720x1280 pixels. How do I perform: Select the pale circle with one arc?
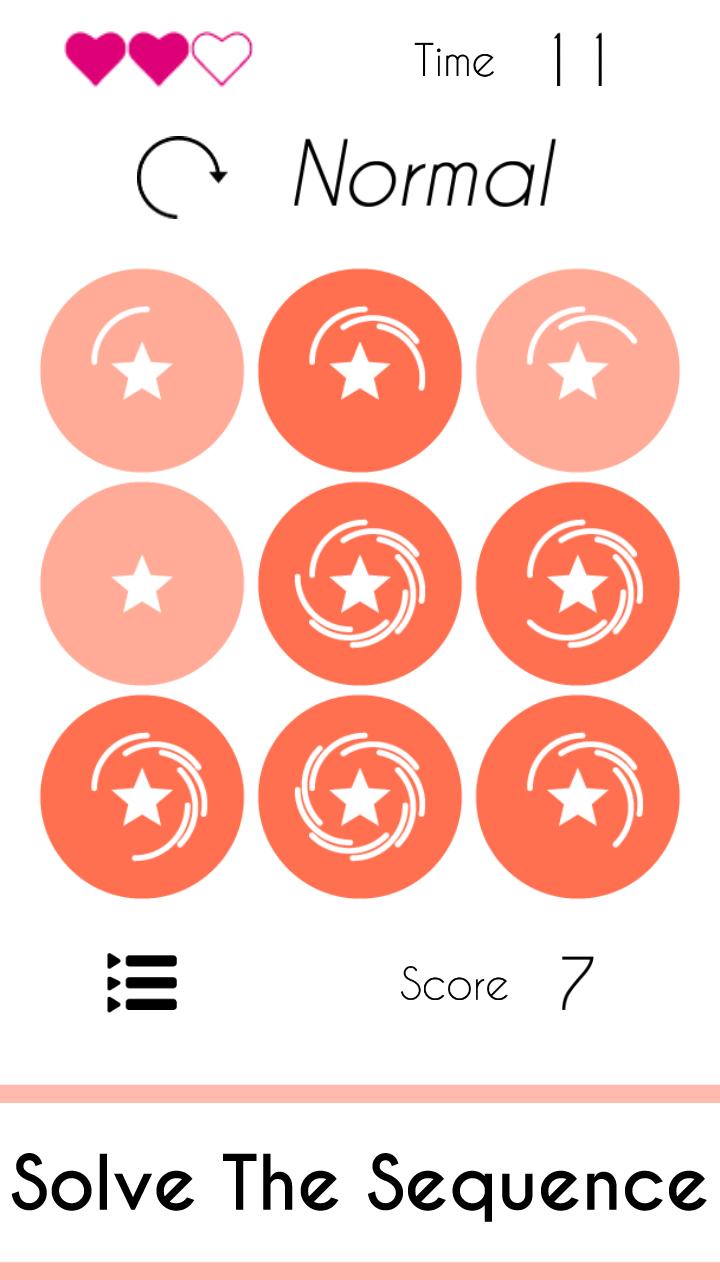click(x=142, y=371)
